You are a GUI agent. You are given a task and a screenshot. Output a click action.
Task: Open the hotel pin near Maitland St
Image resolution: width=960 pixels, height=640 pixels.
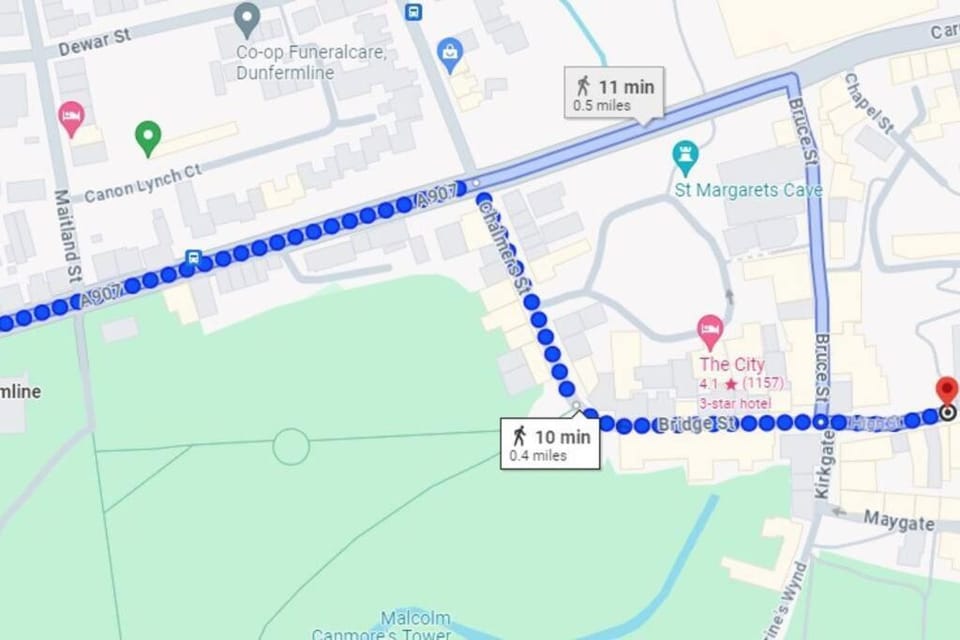click(x=71, y=117)
